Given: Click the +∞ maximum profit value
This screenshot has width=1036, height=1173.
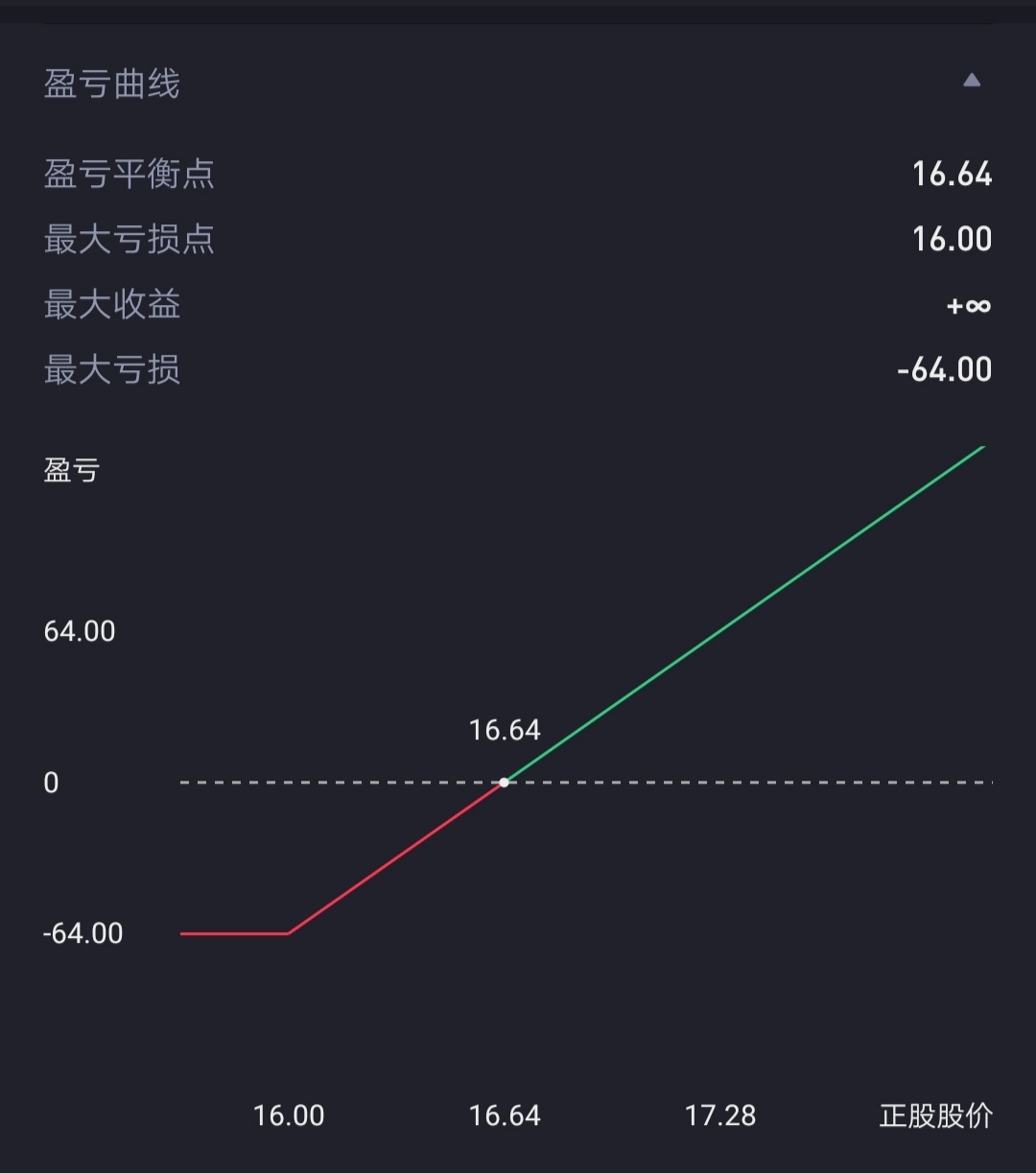Looking at the screenshot, I should point(967,305).
